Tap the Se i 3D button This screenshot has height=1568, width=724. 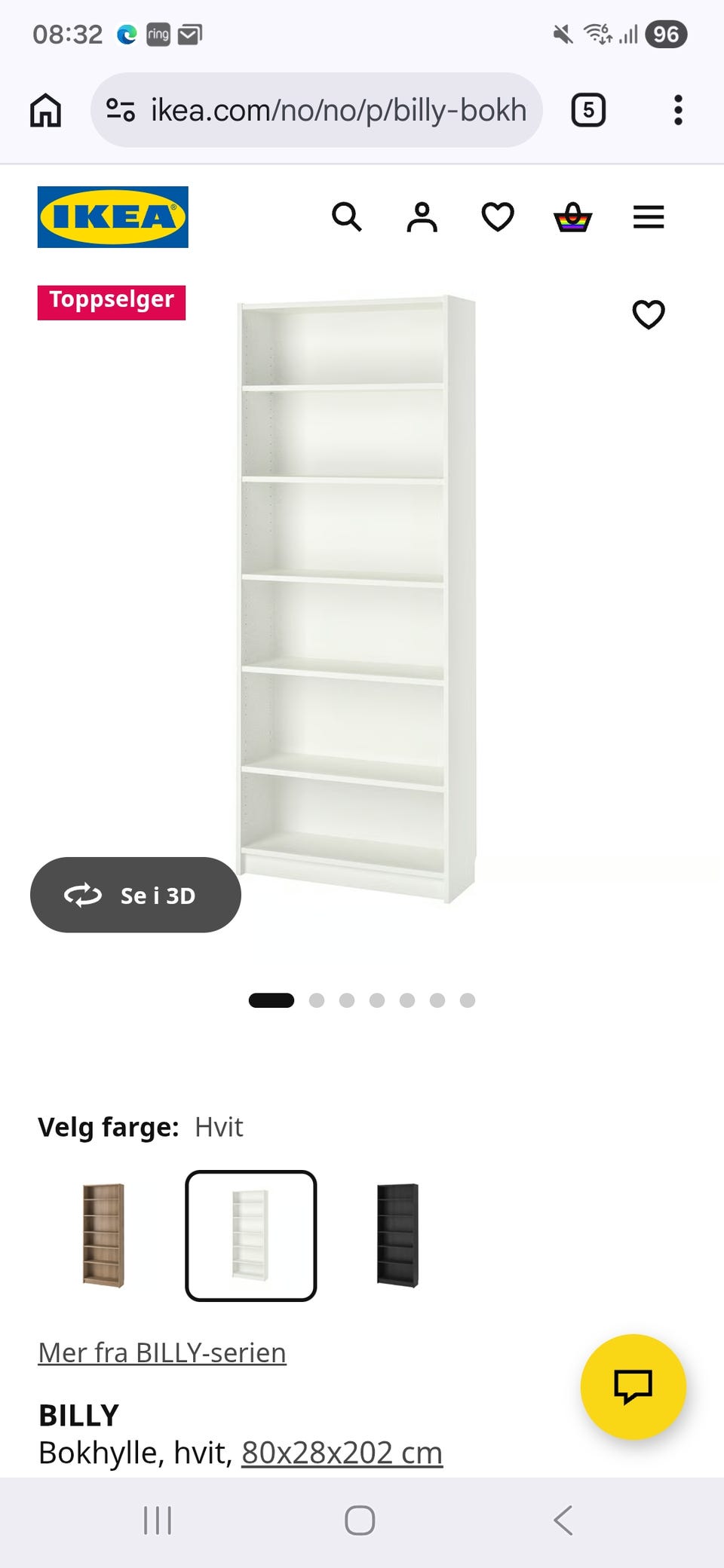pyautogui.click(x=136, y=895)
